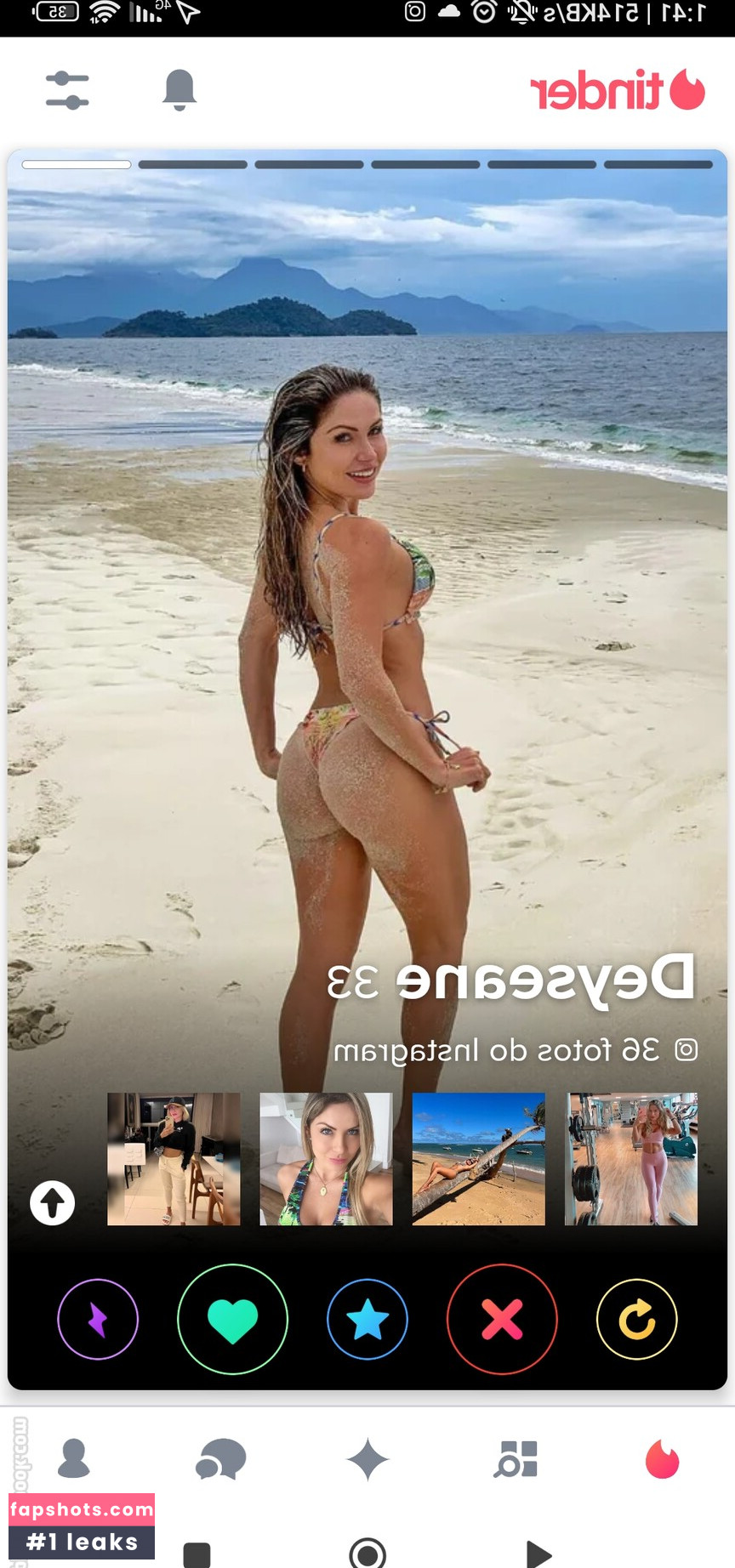
Task: Tap the flame icon to view swipe deck
Action: pyautogui.click(x=661, y=1460)
